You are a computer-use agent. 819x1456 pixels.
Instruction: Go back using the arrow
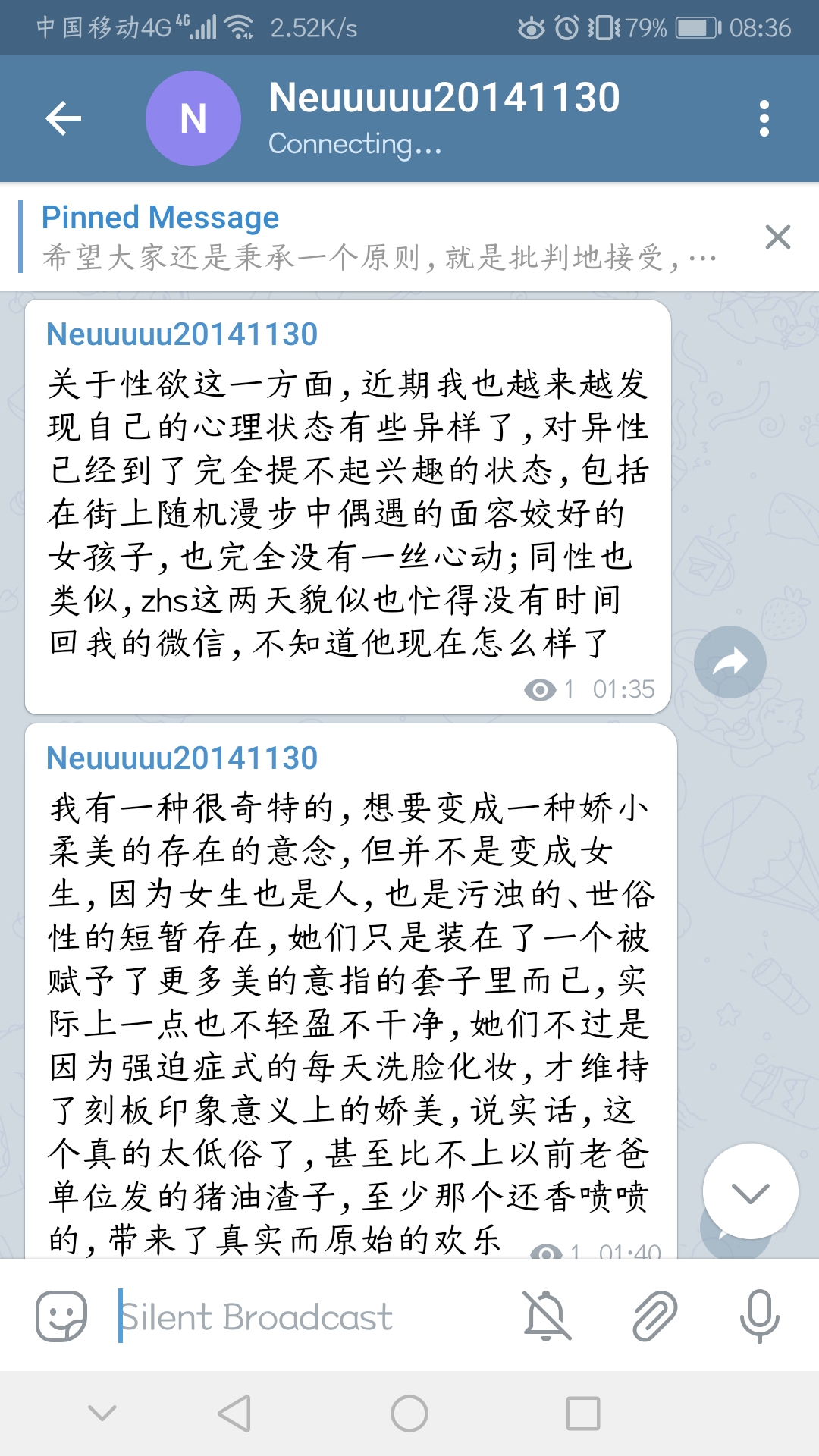63,118
